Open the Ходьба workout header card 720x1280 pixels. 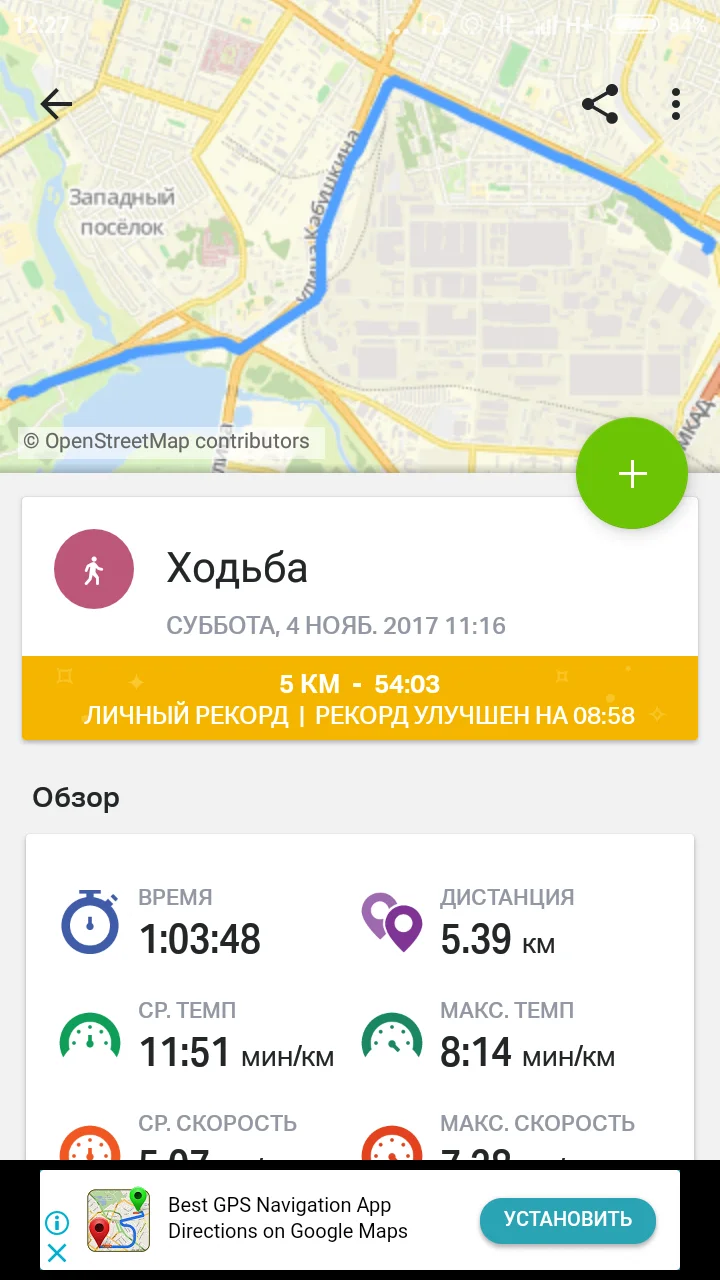(x=360, y=577)
